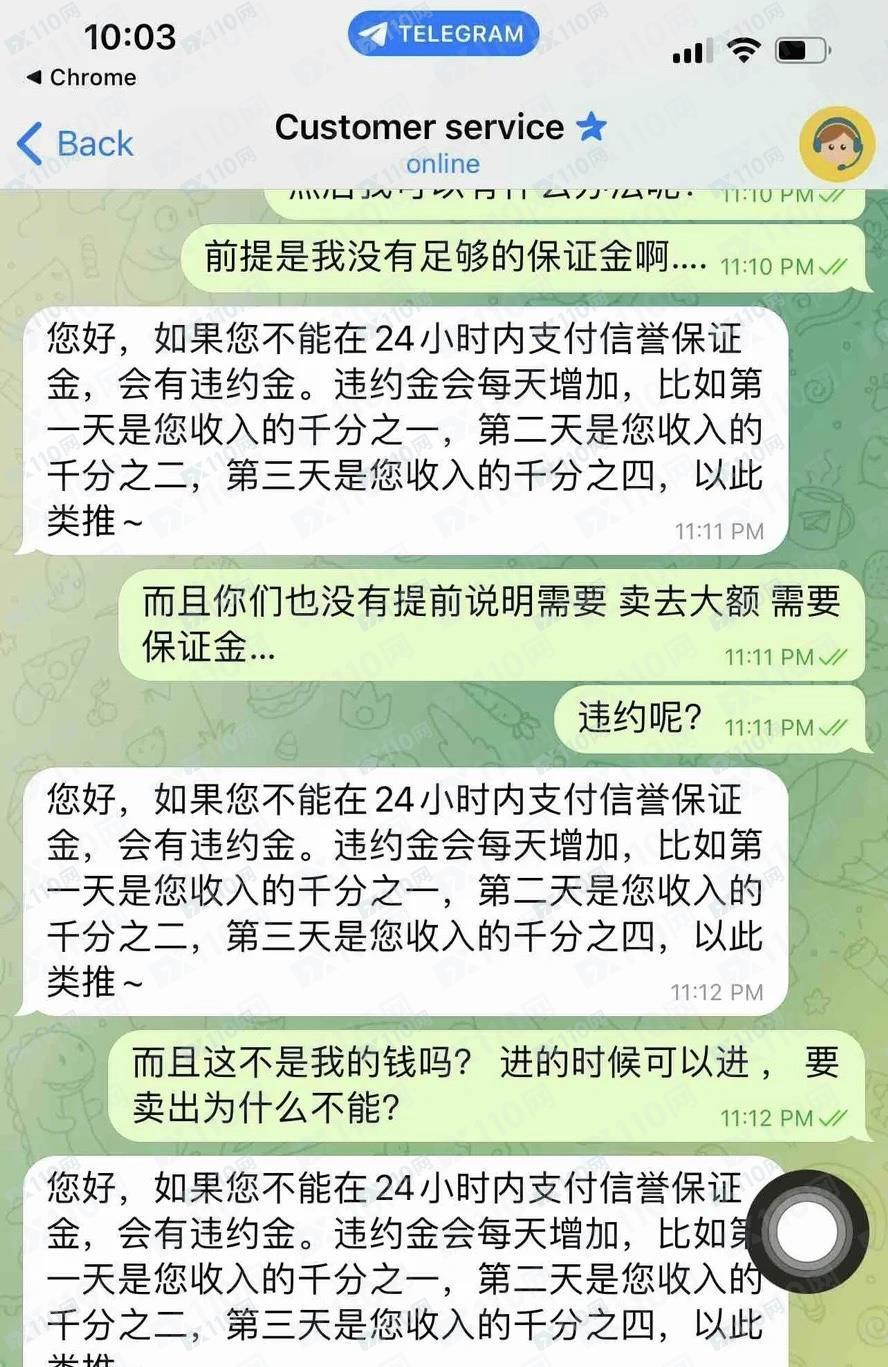Open the Customer service profile avatar
888x1367 pixels.
pos(837,144)
